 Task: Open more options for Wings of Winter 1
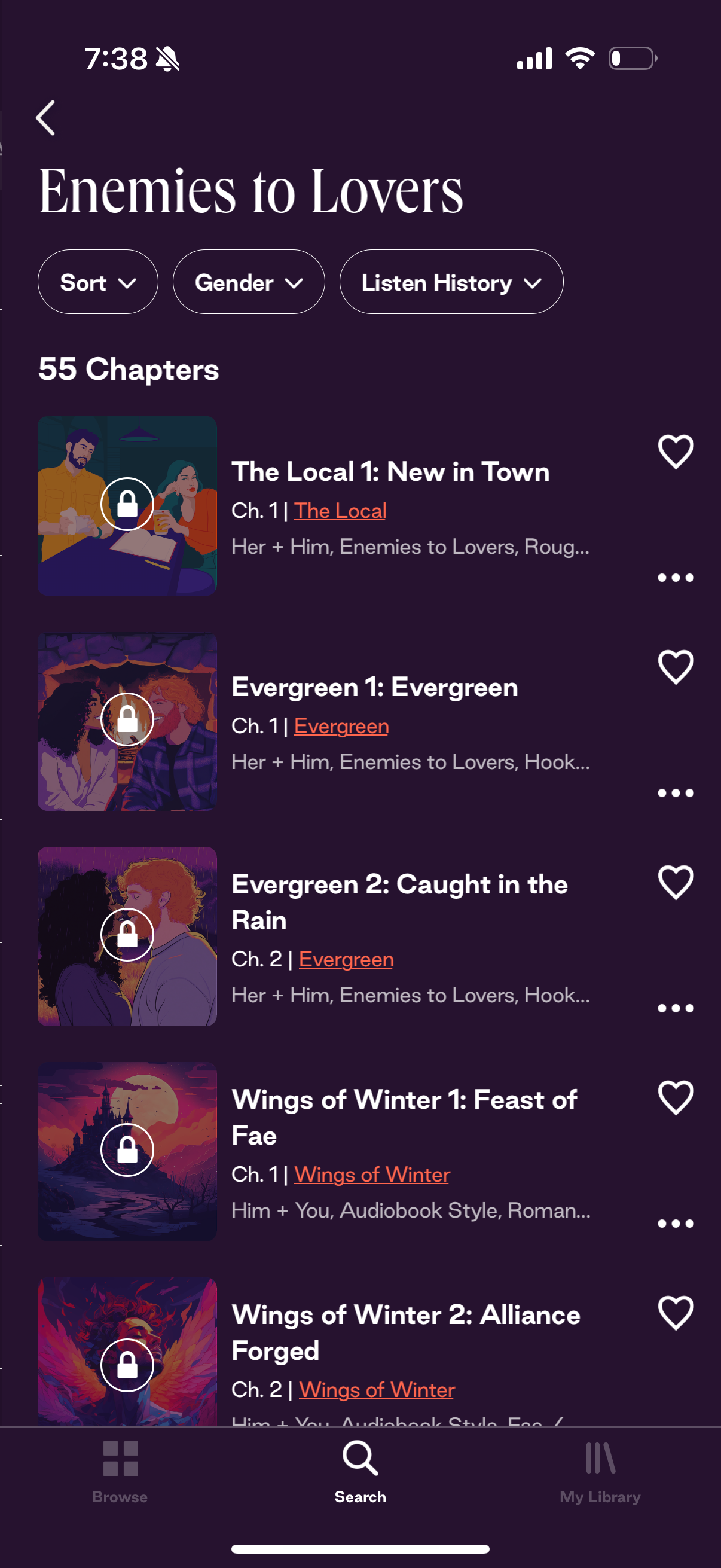[x=676, y=1224]
